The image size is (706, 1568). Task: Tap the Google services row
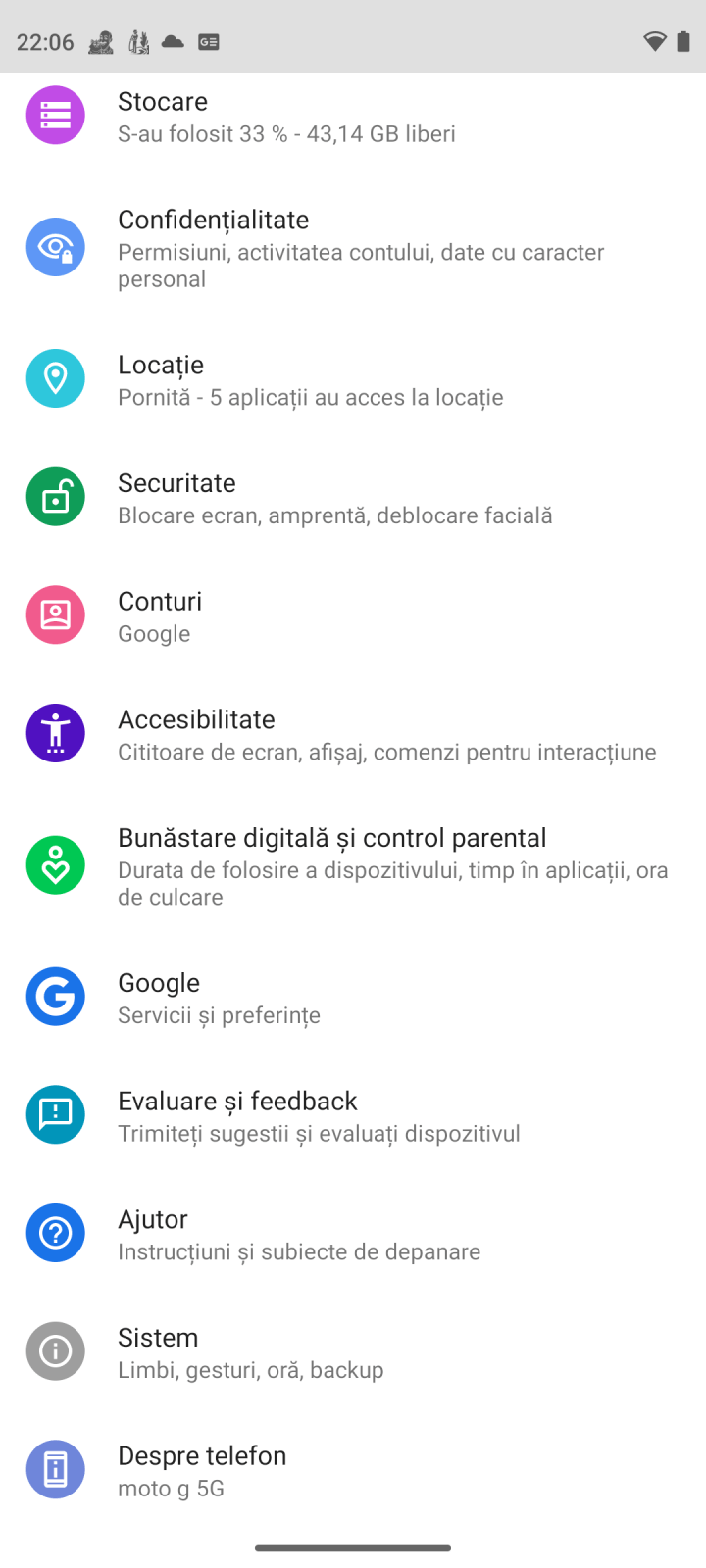coord(353,997)
